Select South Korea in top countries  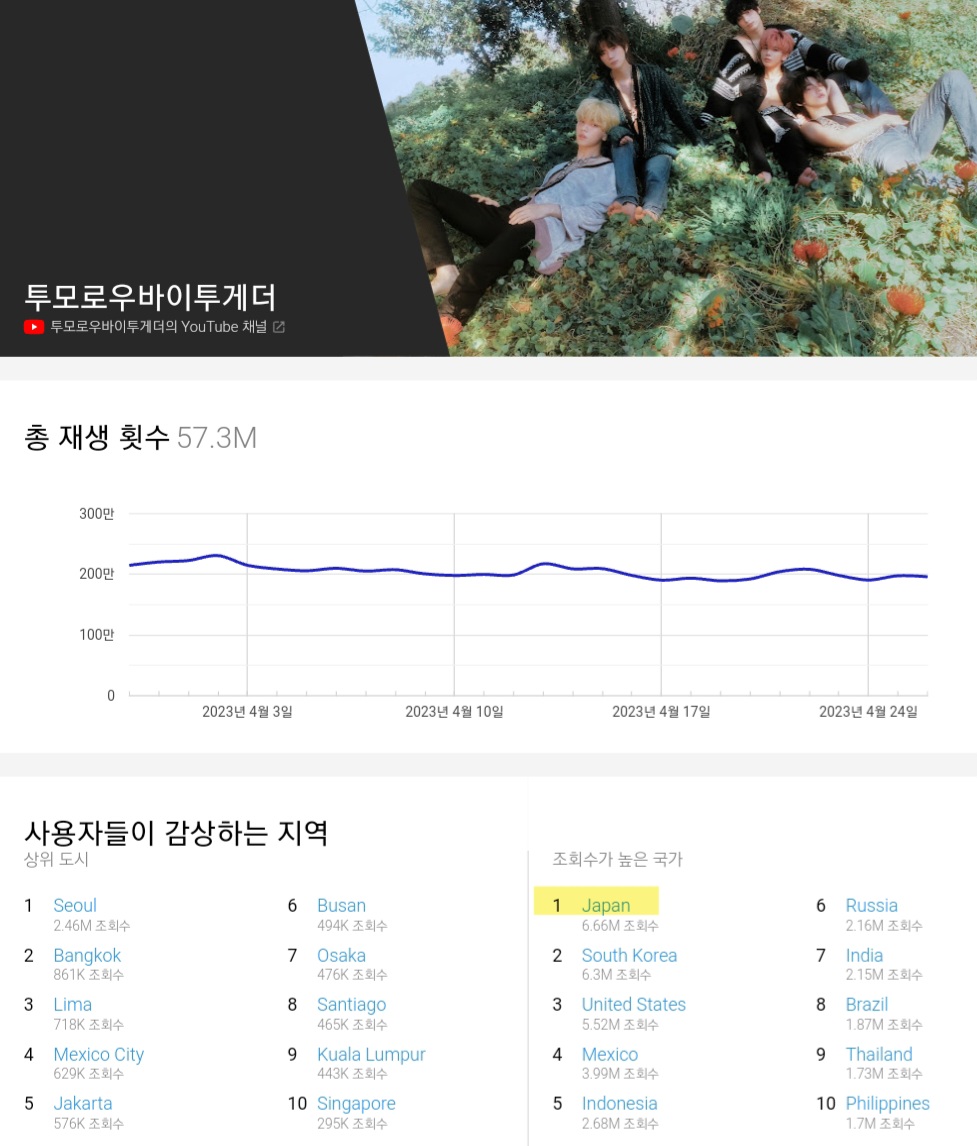coord(629,956)
